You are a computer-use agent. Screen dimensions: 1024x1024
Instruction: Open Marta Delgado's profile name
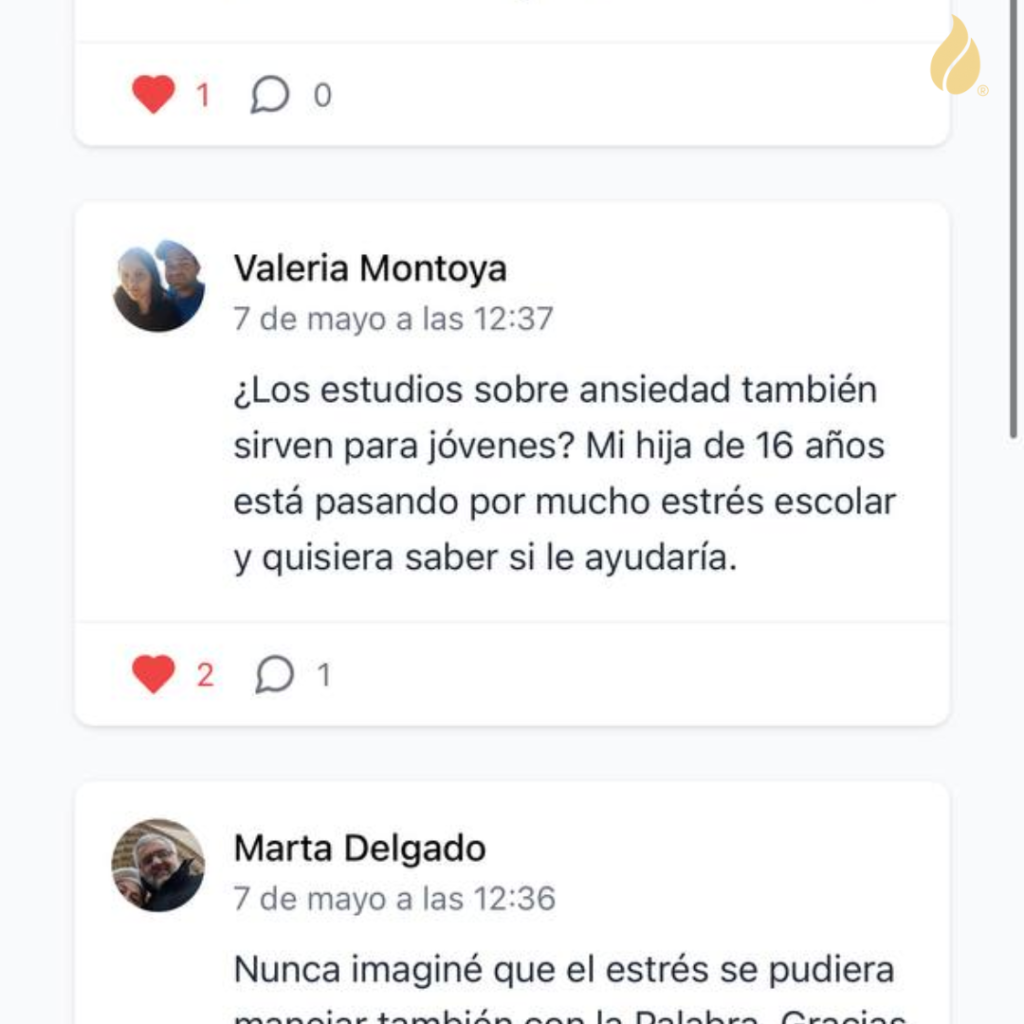tap(359, 848)
